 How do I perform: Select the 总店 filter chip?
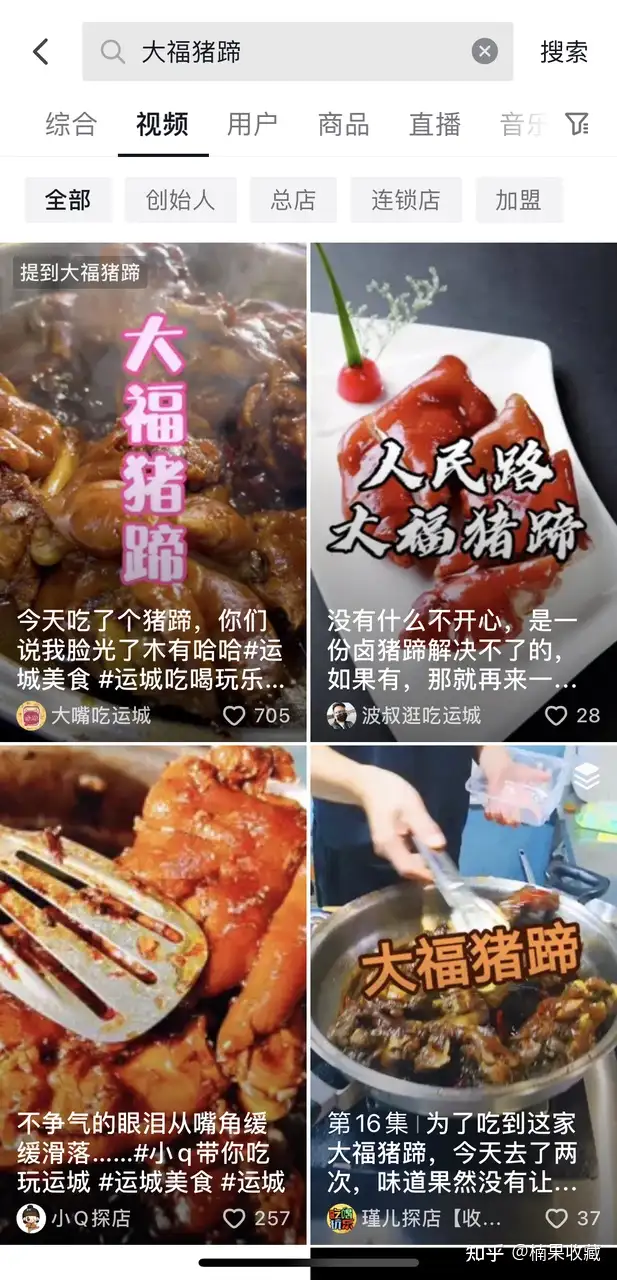[x=293, y=200]
